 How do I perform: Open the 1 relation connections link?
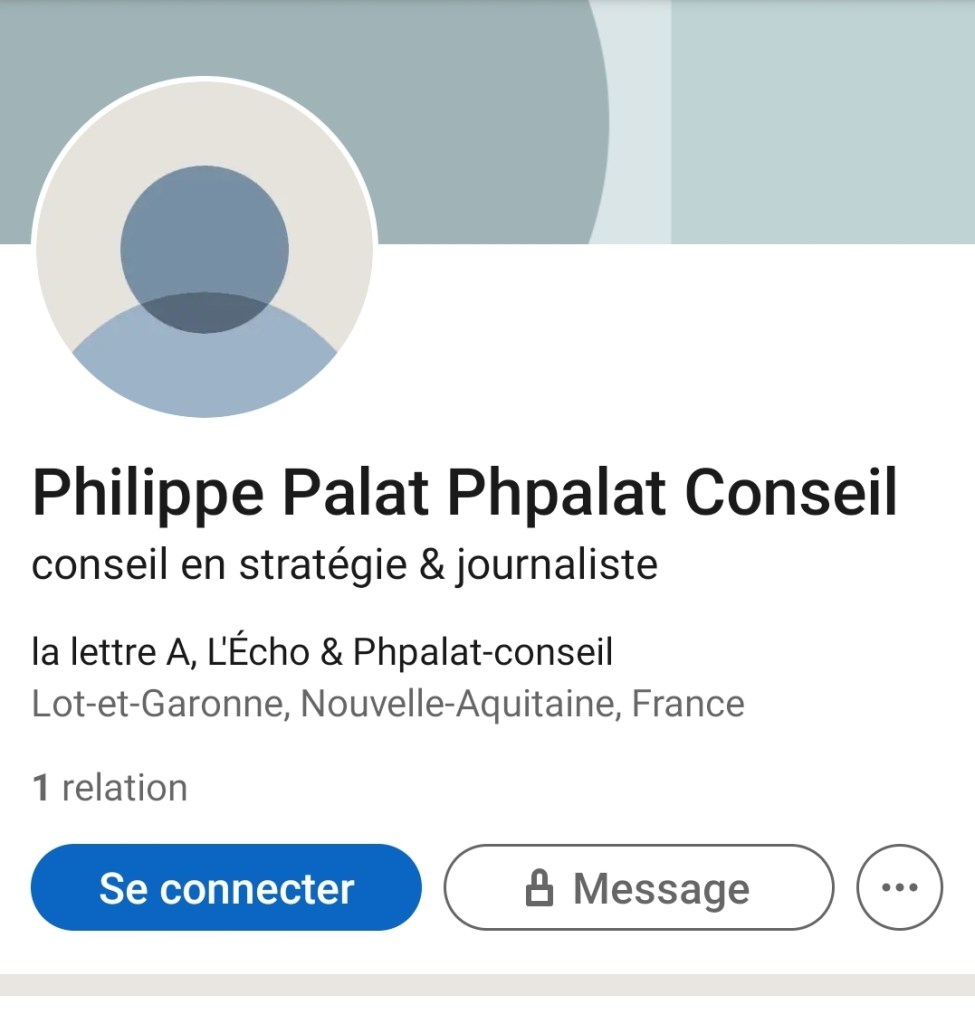pos(110,788)
